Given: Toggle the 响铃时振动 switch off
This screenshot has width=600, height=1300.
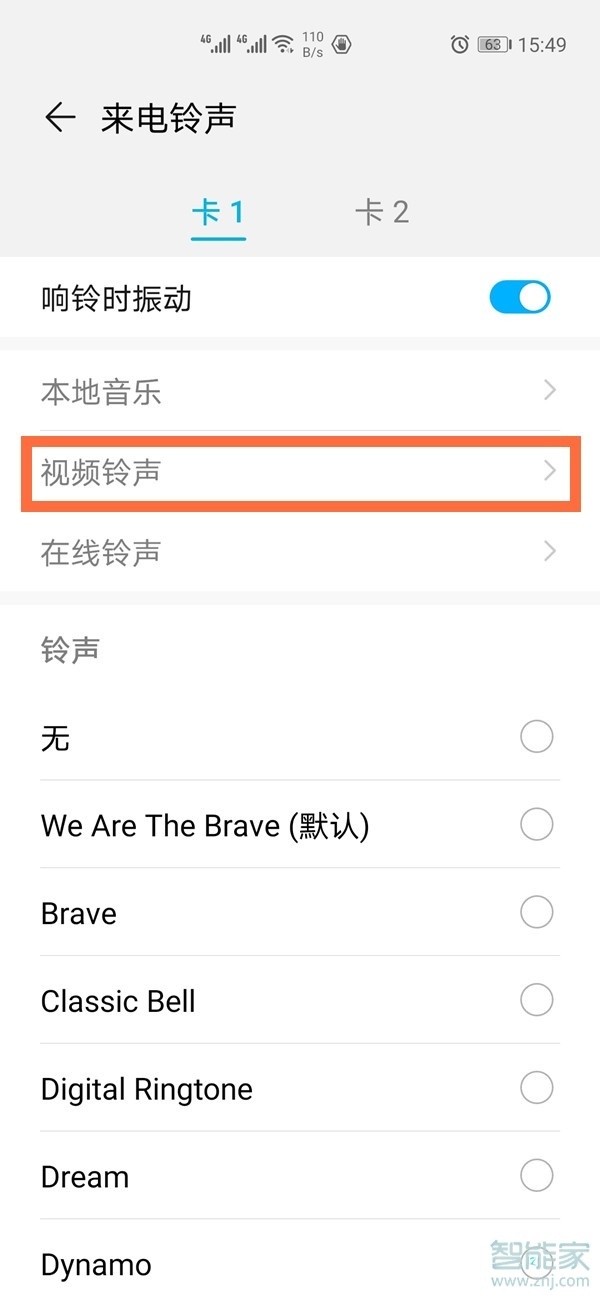Looking at the screenshot, I should [519, 298].
